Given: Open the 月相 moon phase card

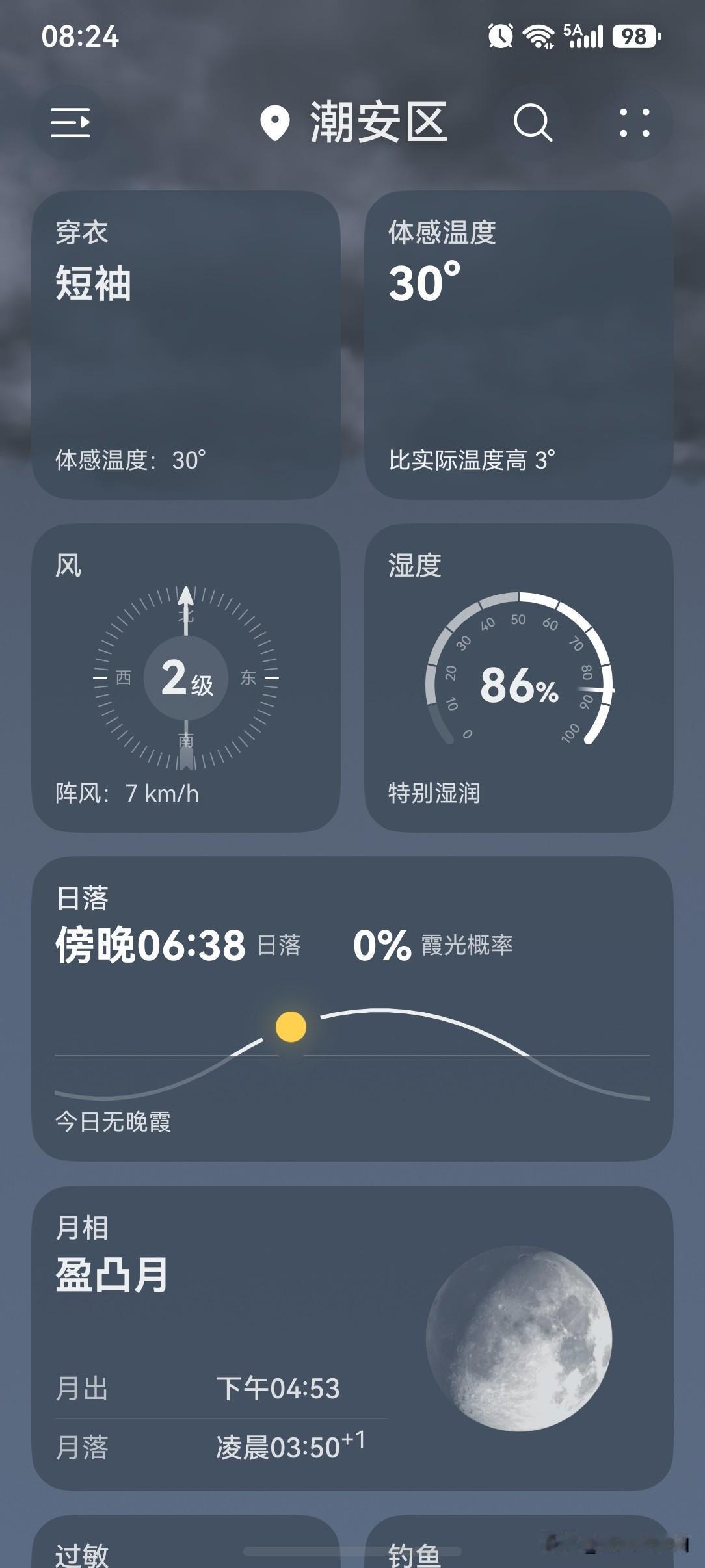Looking at the screenshot, I should [352, 1339].
